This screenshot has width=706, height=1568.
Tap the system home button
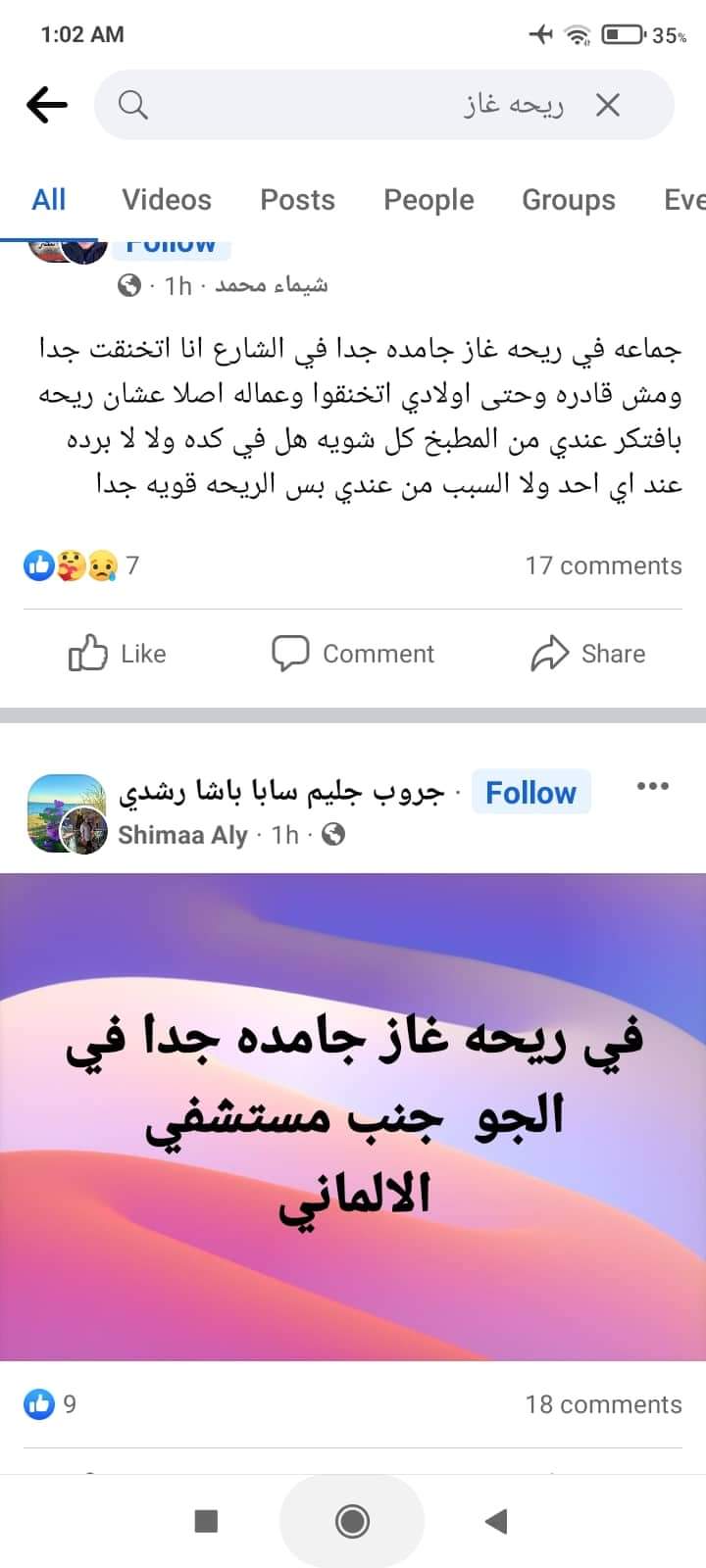[352, 1521]
